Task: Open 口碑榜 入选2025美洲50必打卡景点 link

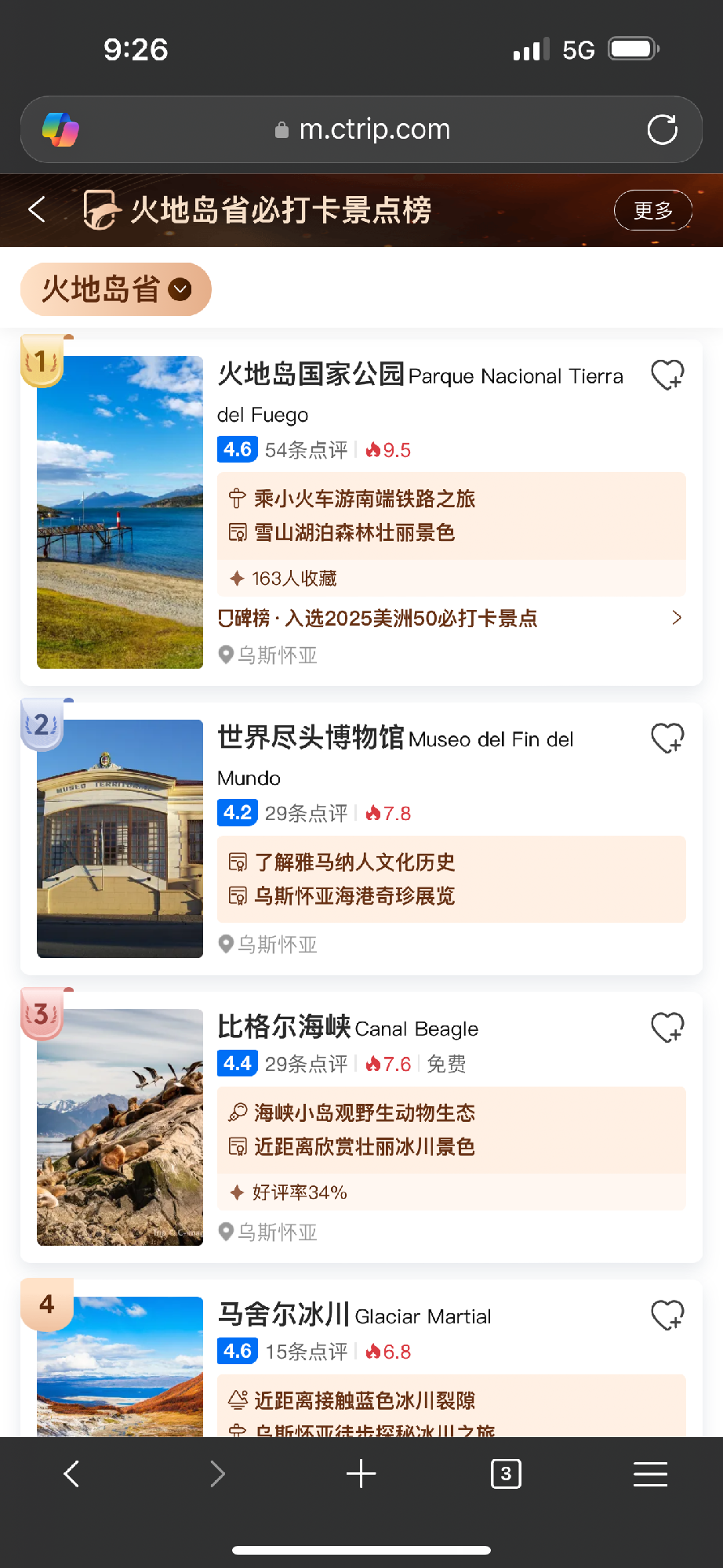Action: coord(450,618)
